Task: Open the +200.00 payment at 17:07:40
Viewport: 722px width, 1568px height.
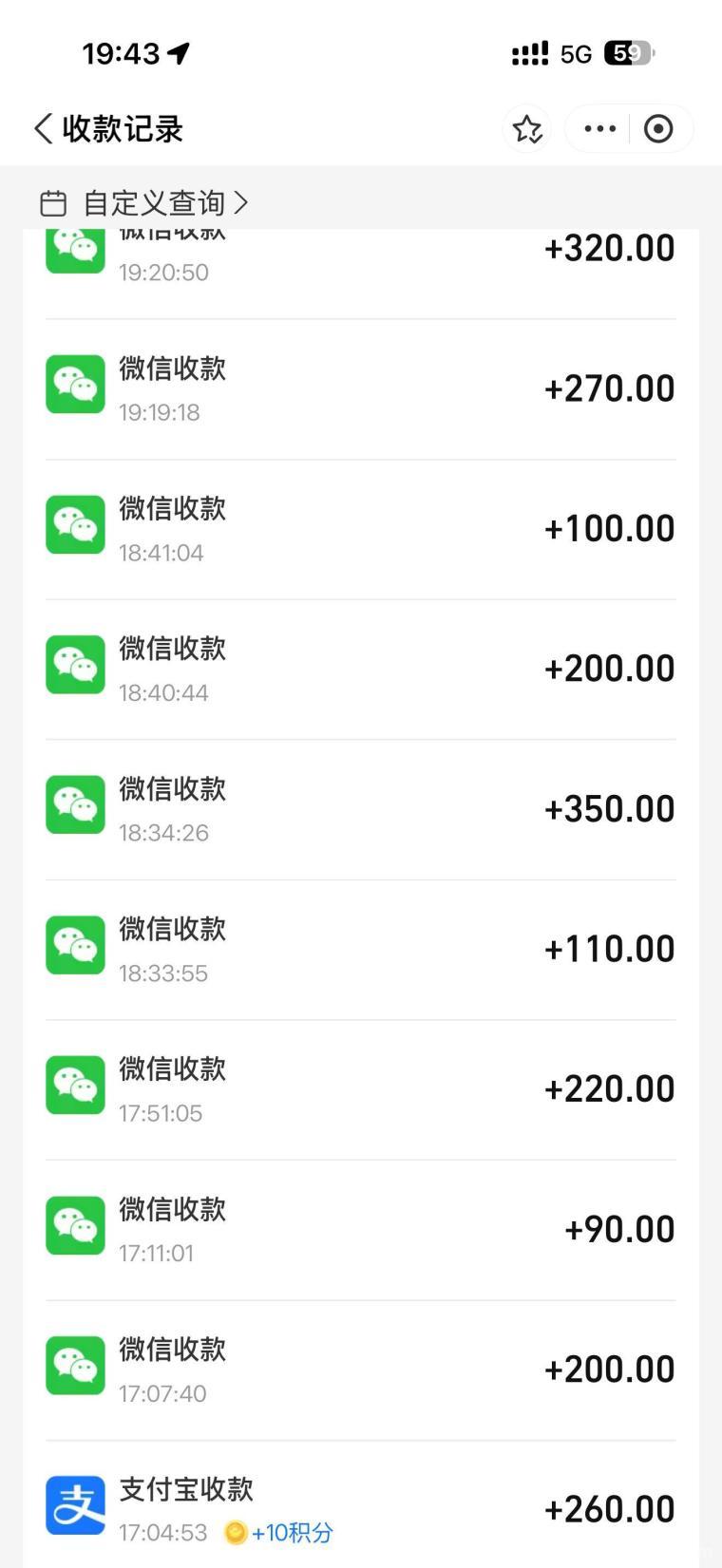Action: [361, 1370]
